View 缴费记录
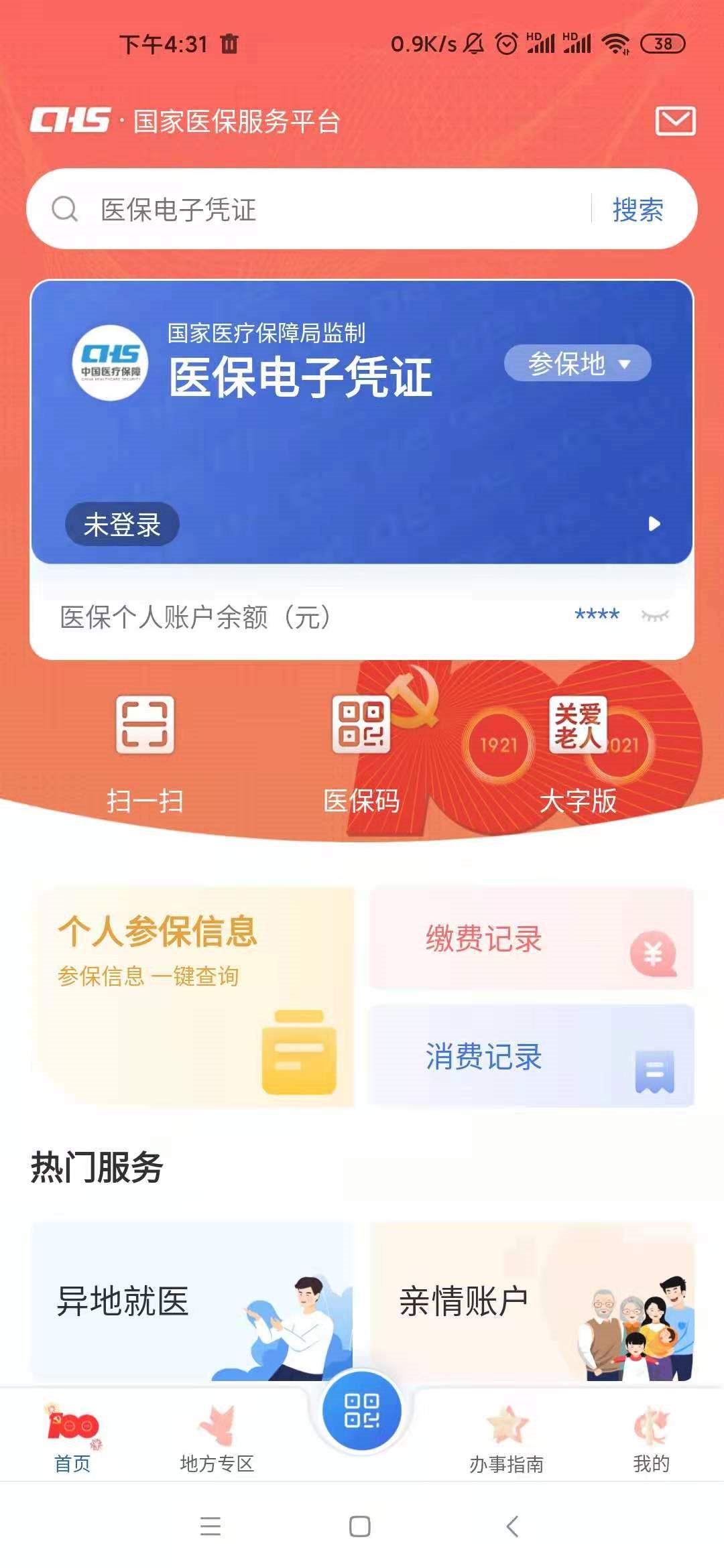 click(x=532, y=938)
